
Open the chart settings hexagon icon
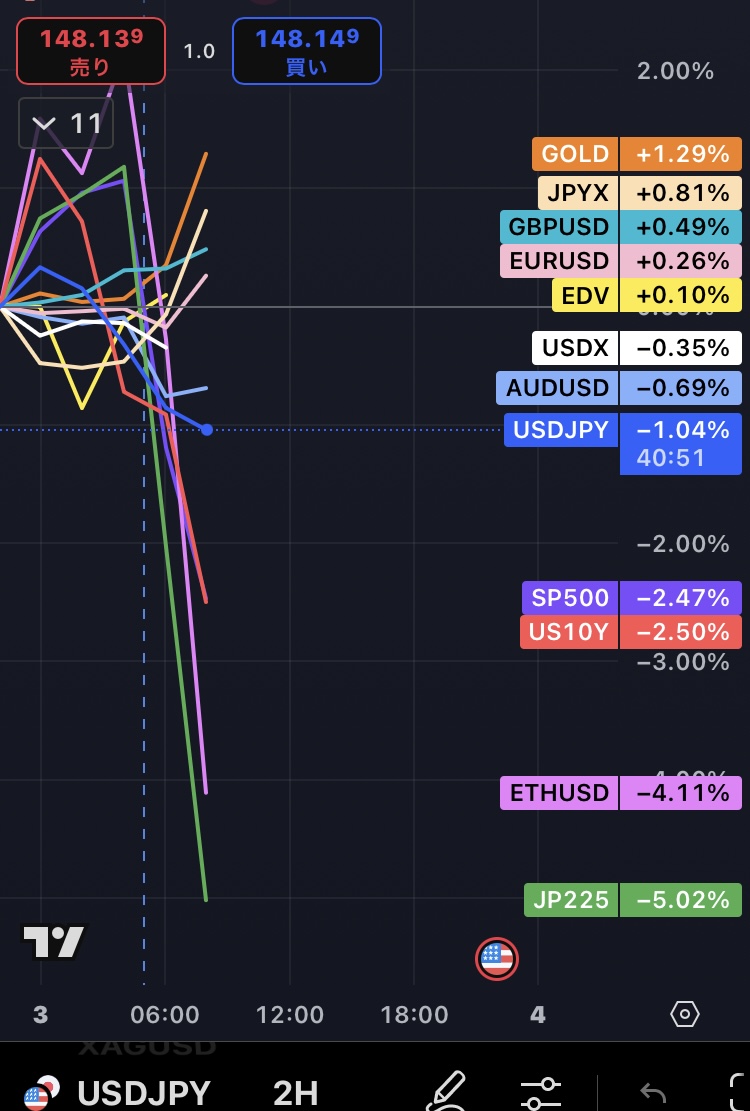click(684, 1015)
